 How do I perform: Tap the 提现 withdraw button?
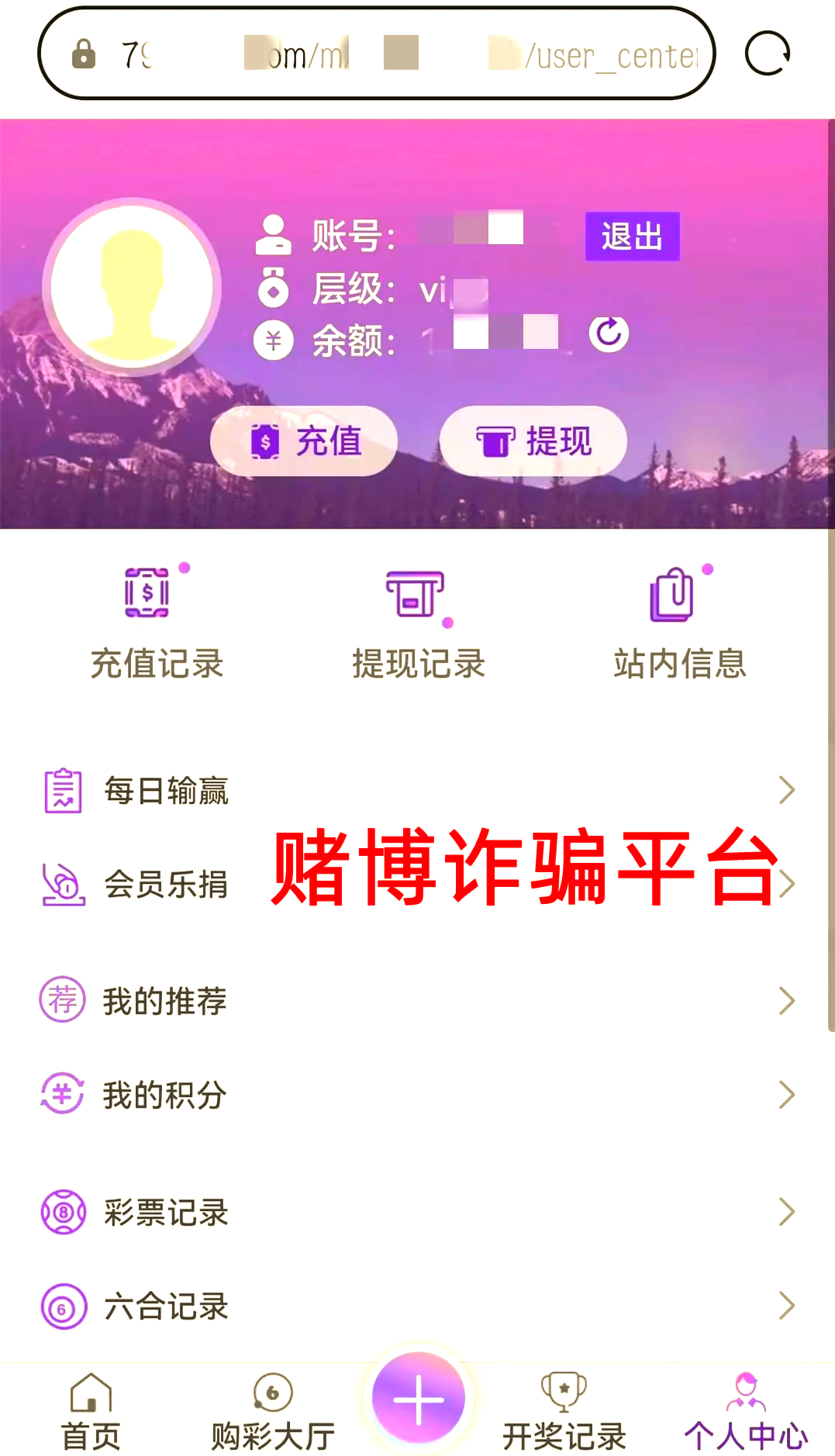pos(533,441)
